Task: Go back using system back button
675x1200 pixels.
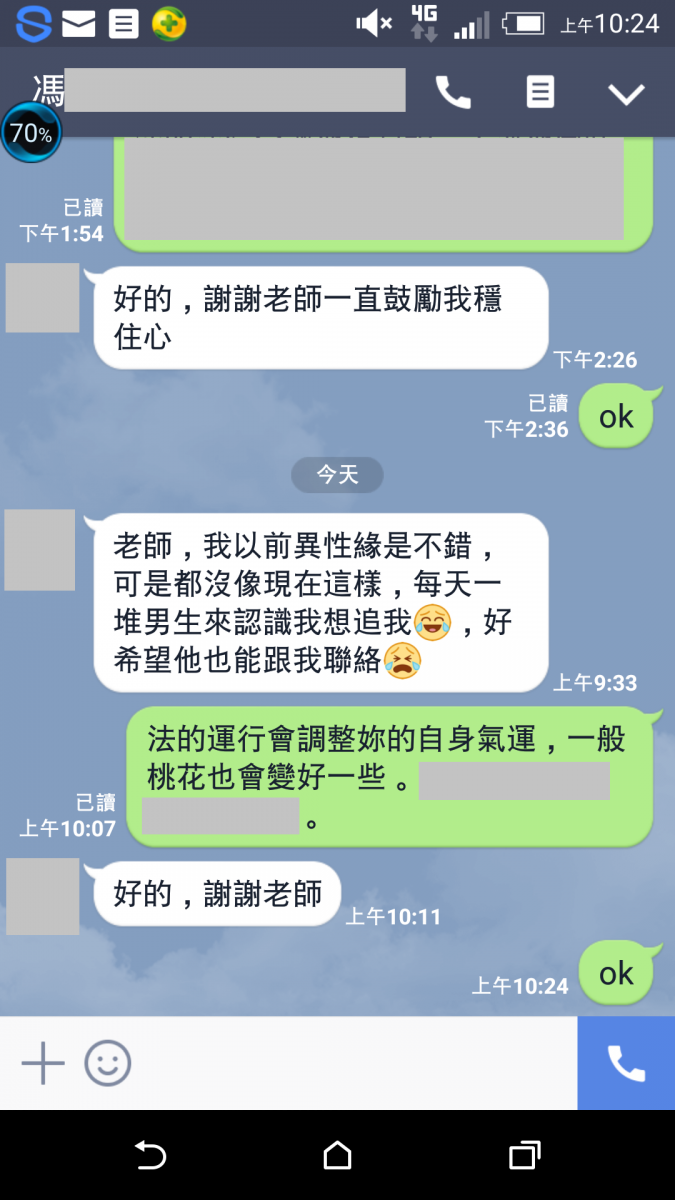Action: (x=150, y=1156)
